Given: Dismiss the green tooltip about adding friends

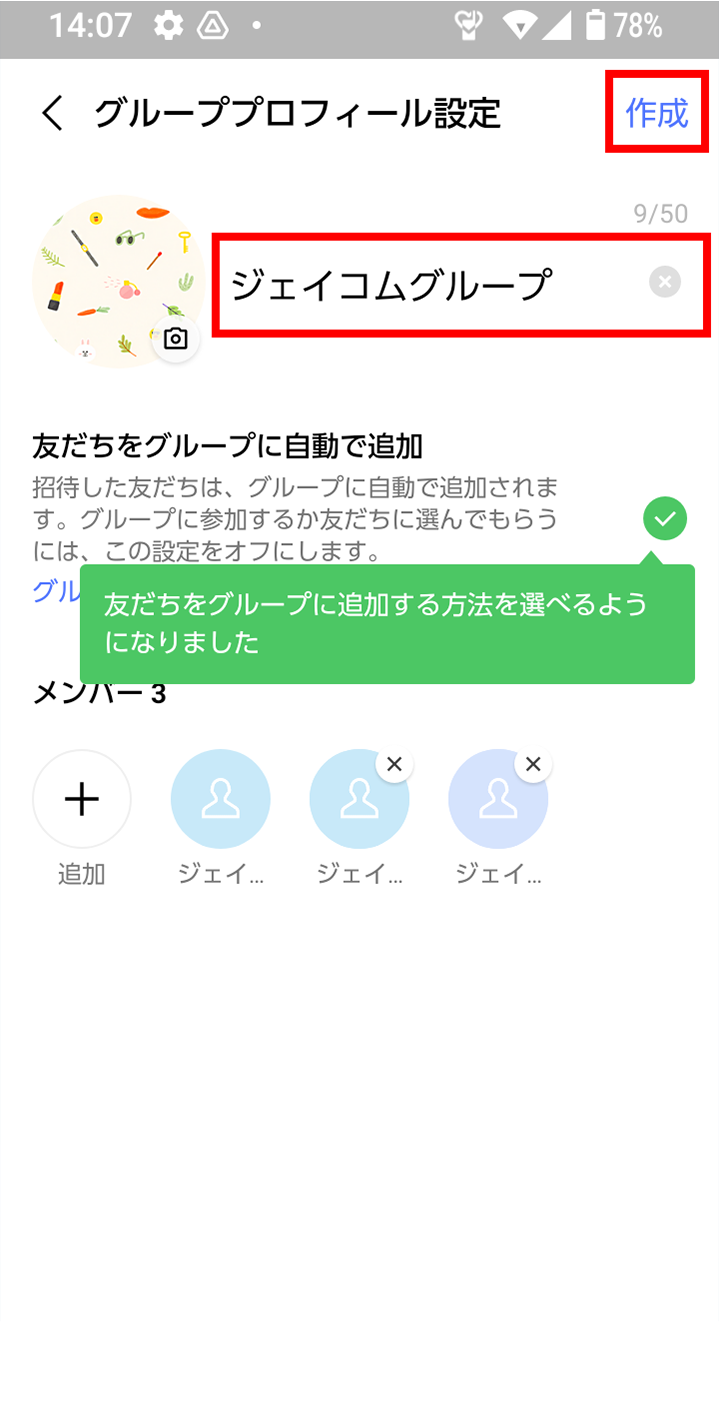Looking at the screenshot, I should coord(387,624).
